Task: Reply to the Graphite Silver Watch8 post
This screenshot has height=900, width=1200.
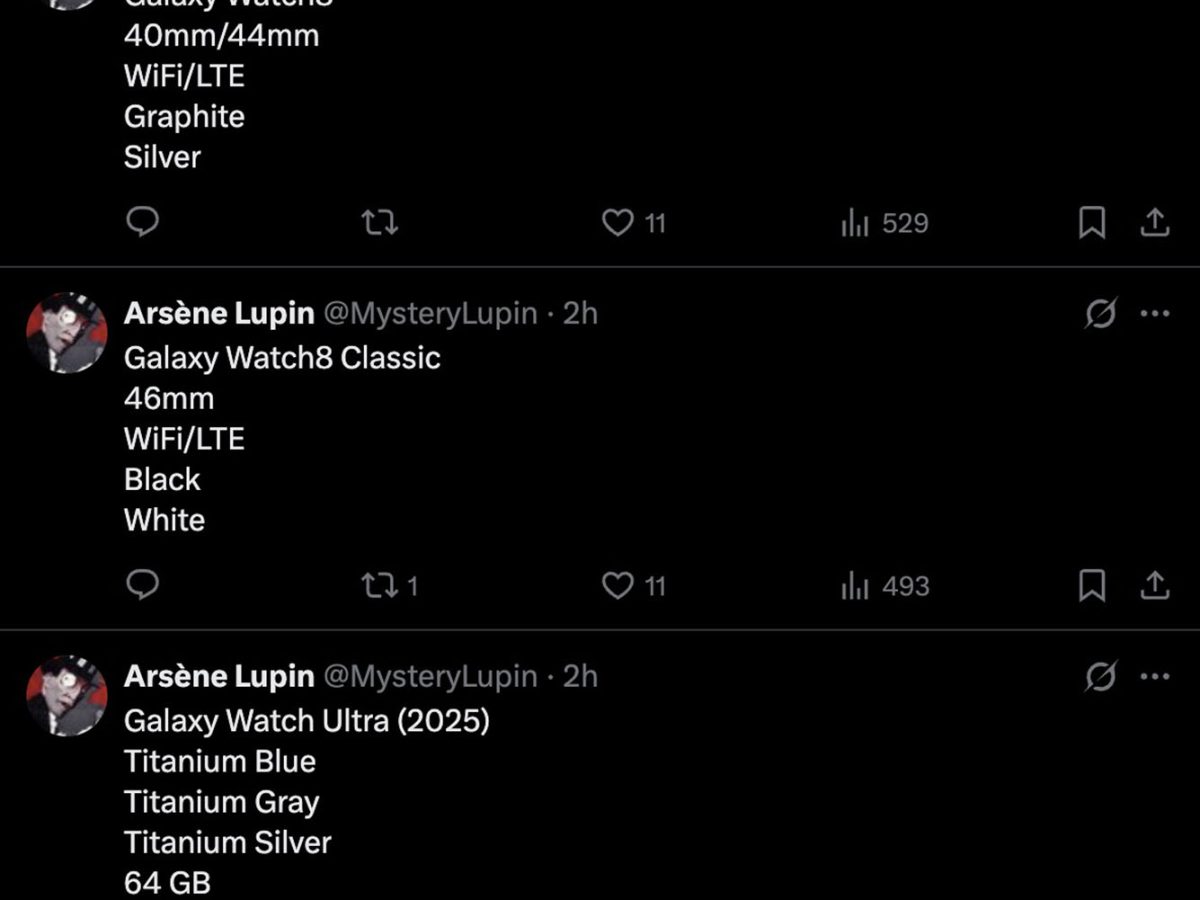Action: click(143, 222)
